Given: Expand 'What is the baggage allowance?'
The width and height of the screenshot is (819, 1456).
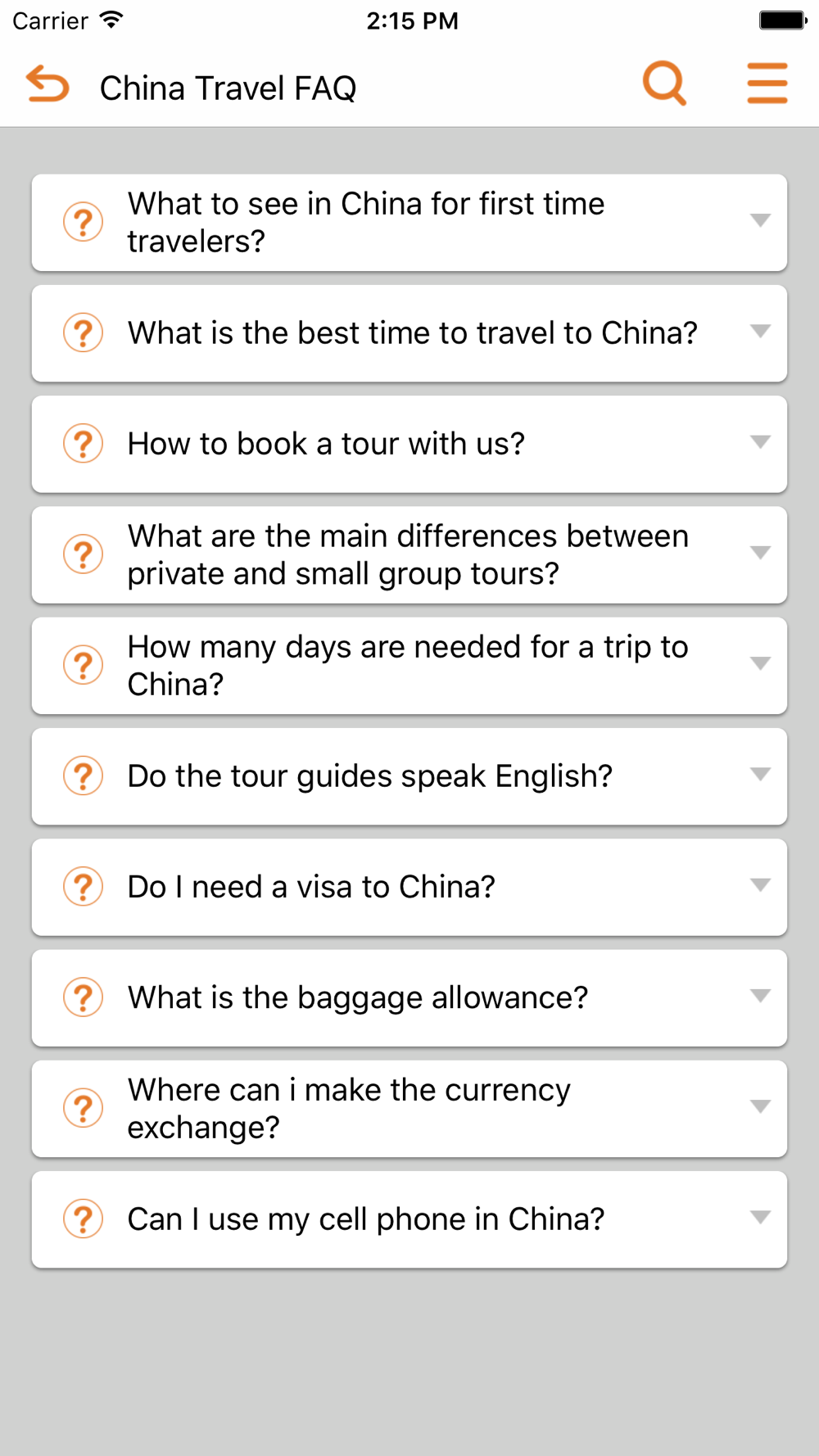Looking at the screenshot, I should tap(409, 998).
